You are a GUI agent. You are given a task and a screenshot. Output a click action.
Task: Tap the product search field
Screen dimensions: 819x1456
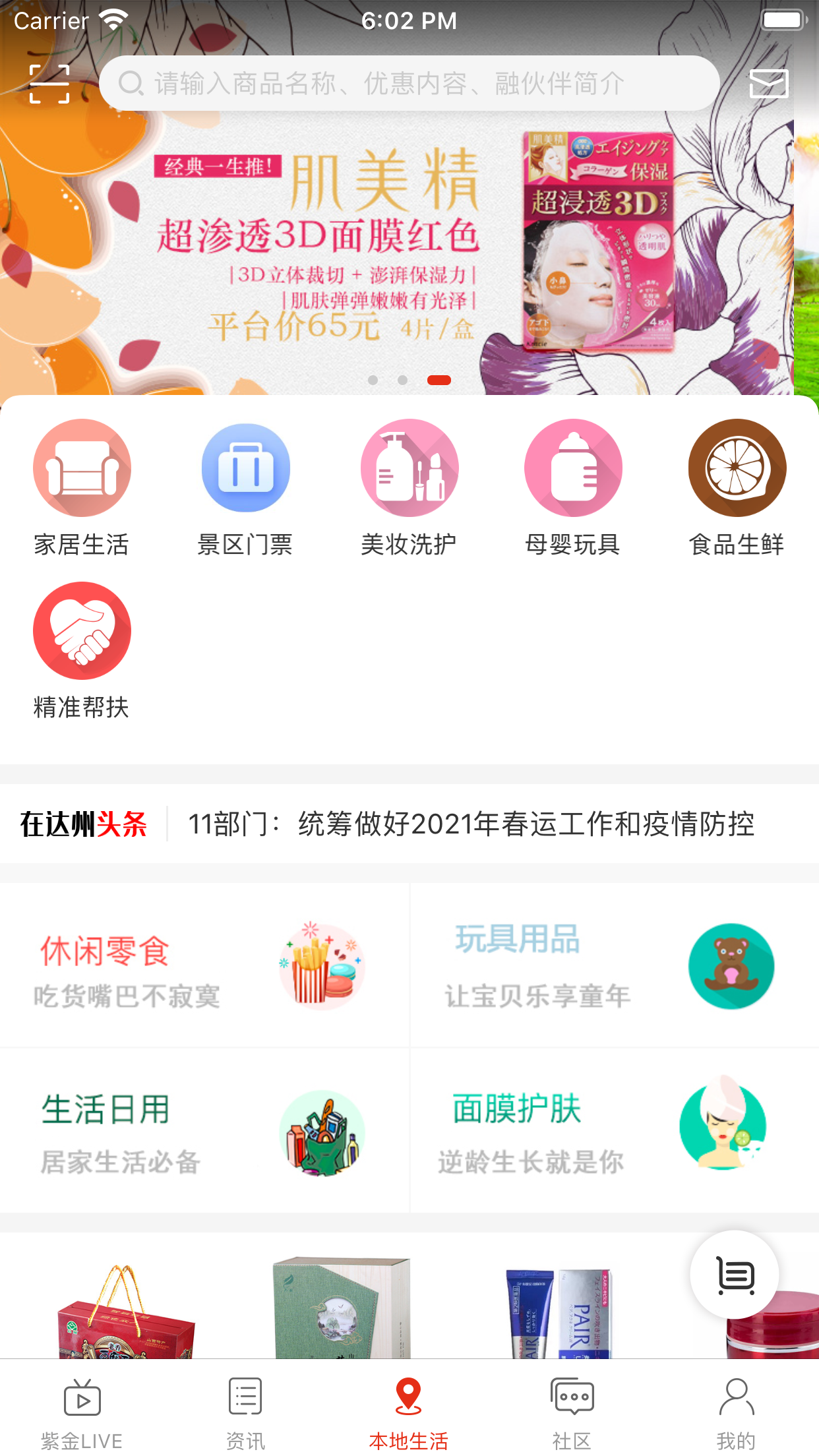click(409, 84)
